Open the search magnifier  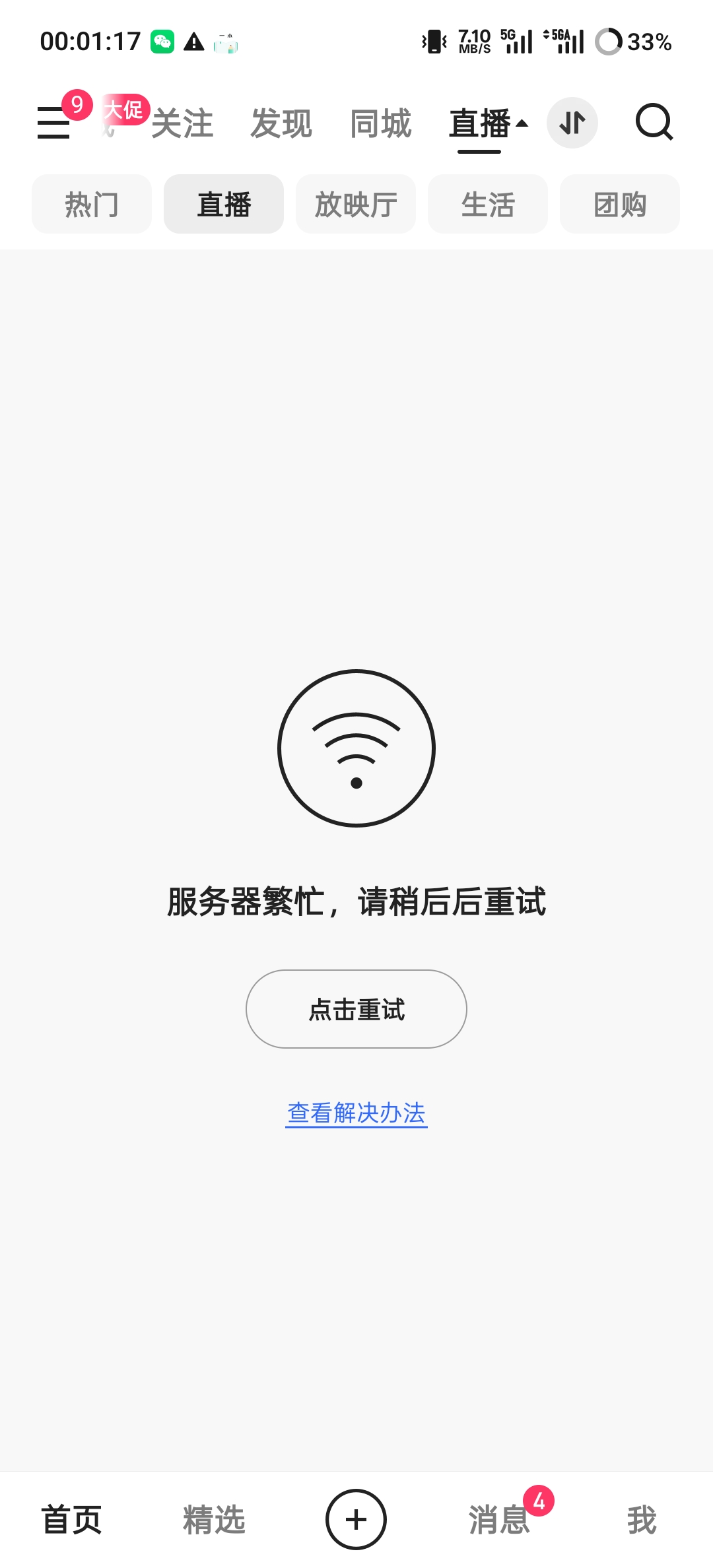(654, 123)
